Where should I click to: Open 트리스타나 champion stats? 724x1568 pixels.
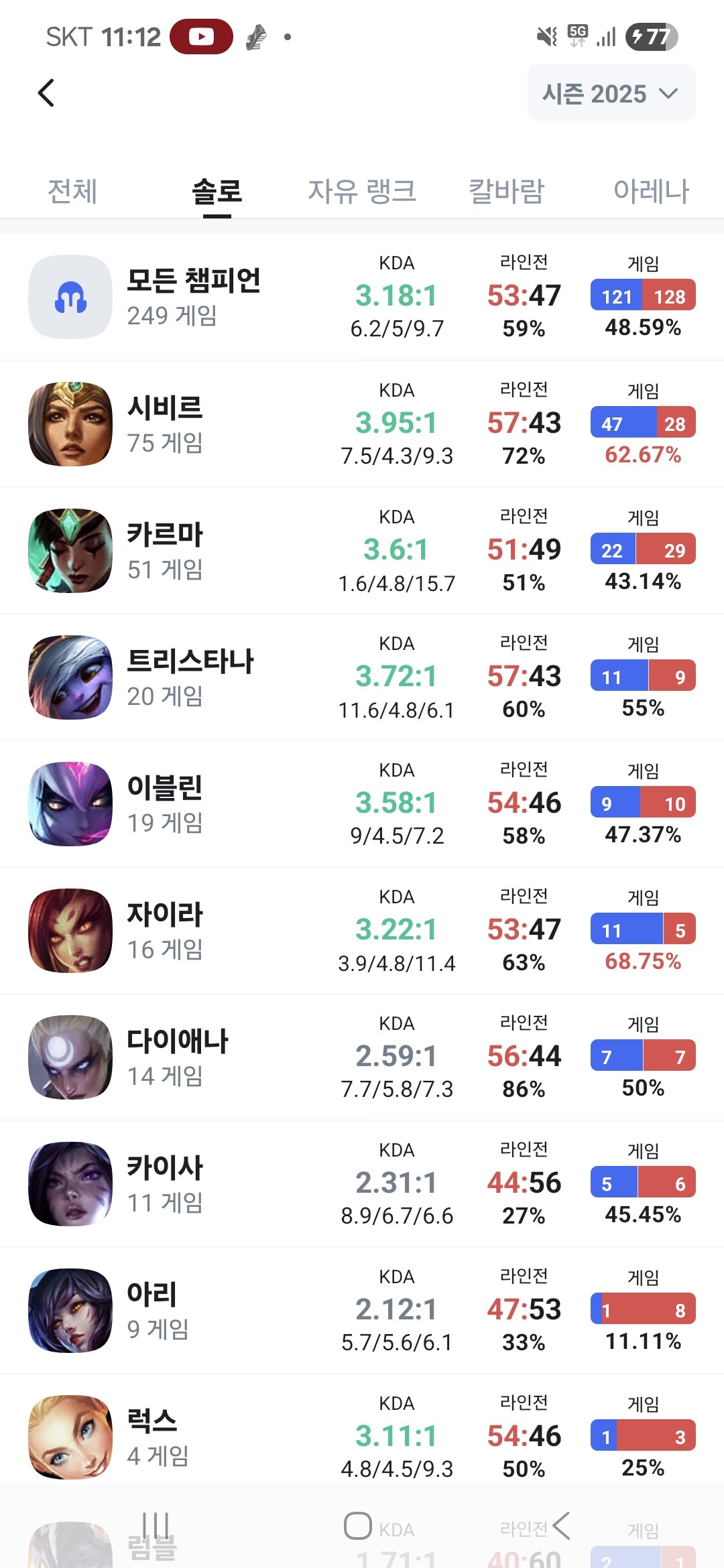362,677
